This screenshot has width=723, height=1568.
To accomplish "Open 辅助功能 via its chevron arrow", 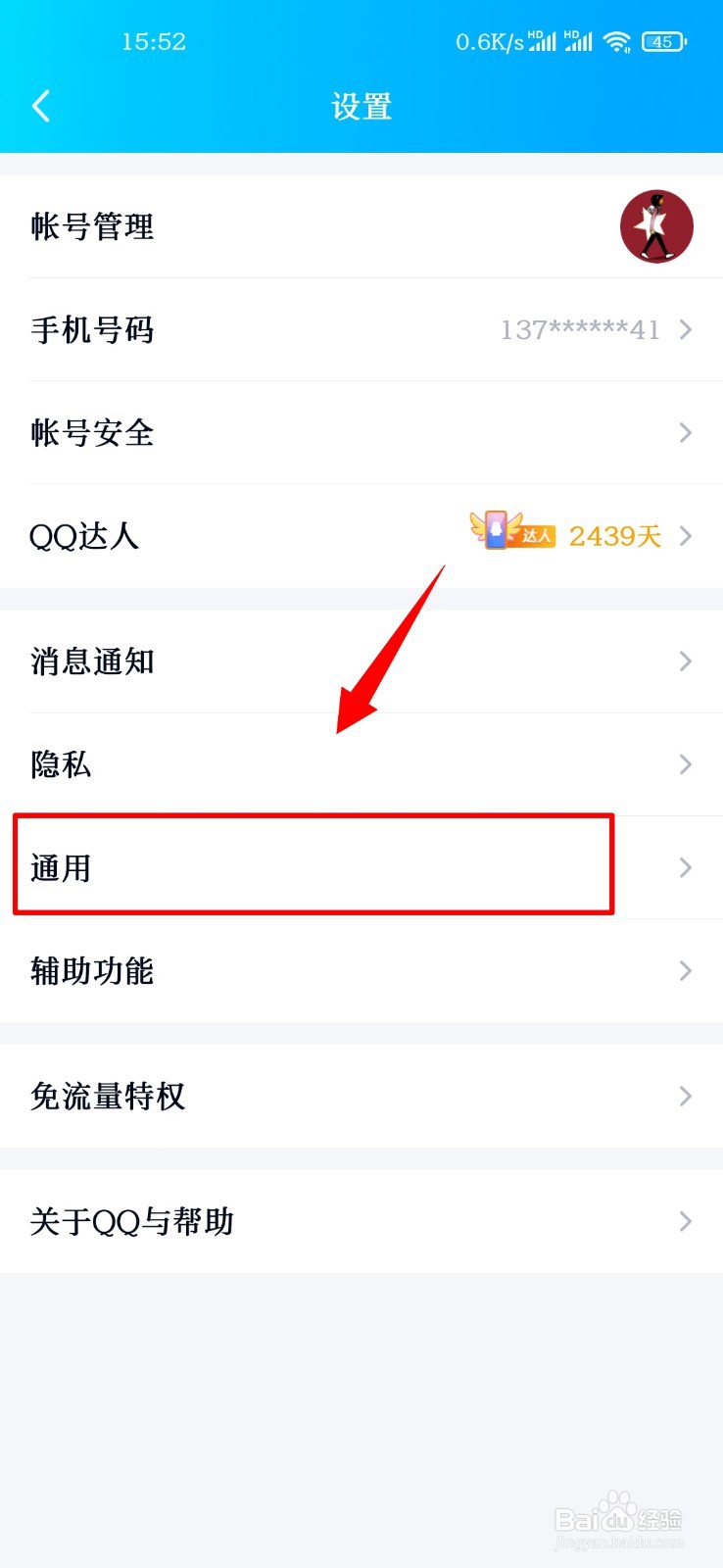I will pyautogui.click(x=685, y=971).
